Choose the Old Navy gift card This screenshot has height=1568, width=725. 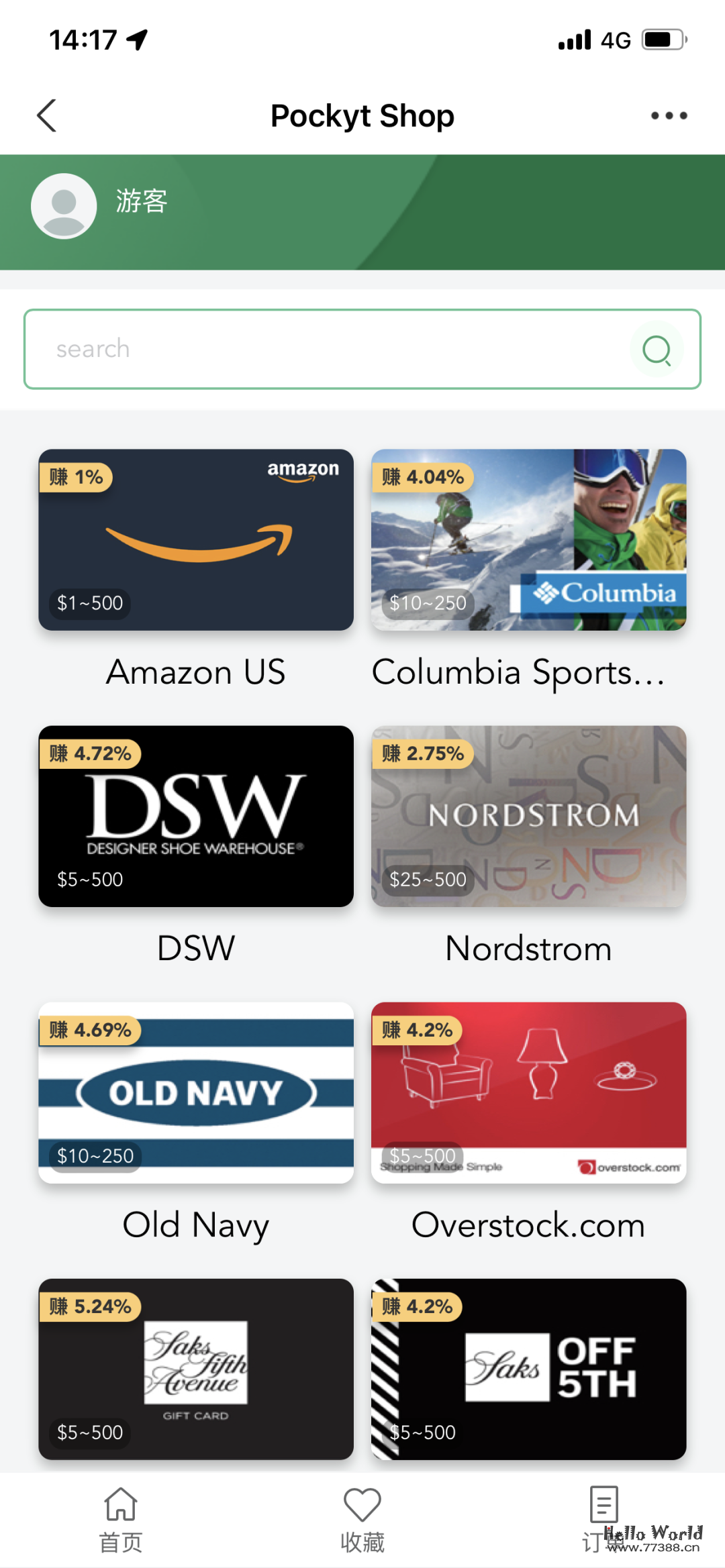[196, 1093]
